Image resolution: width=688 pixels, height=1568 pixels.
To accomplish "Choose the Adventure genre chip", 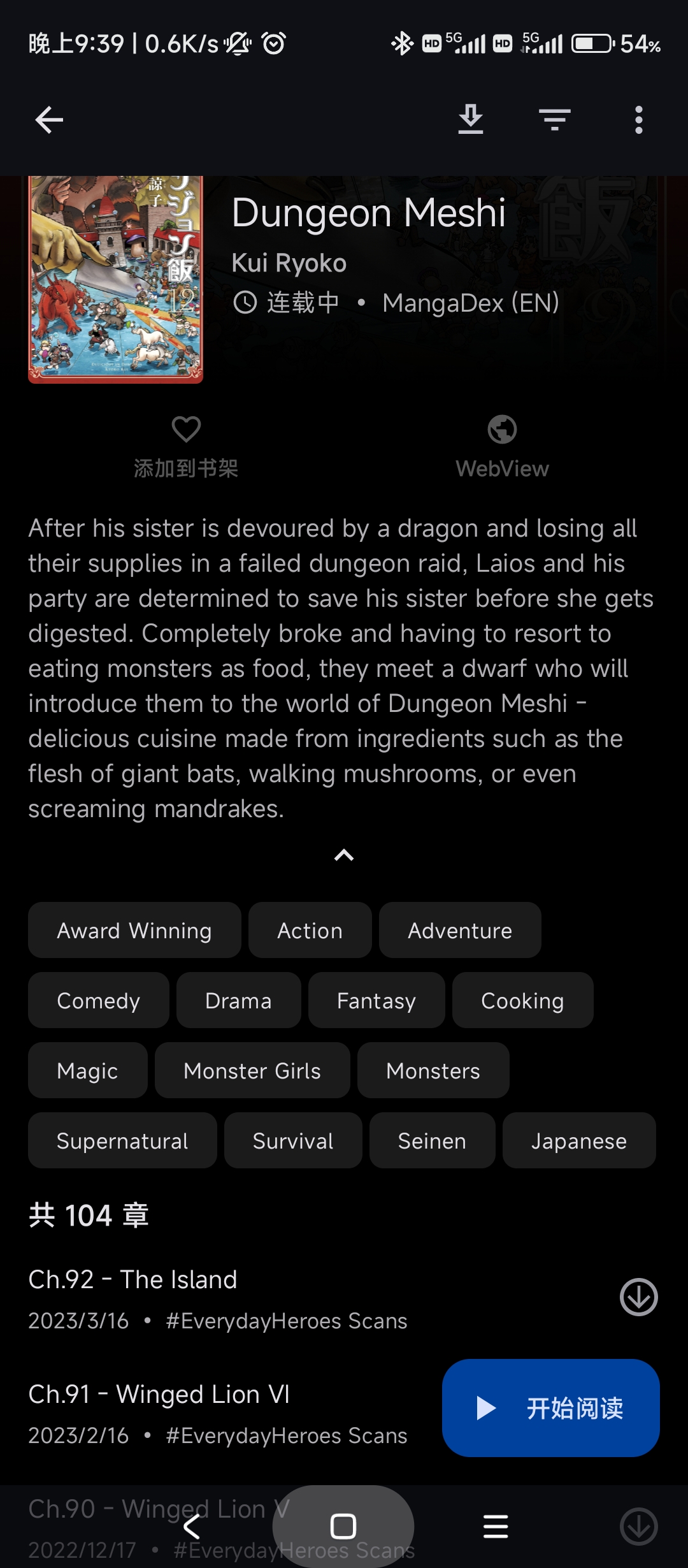I will [x=460, y=931].
